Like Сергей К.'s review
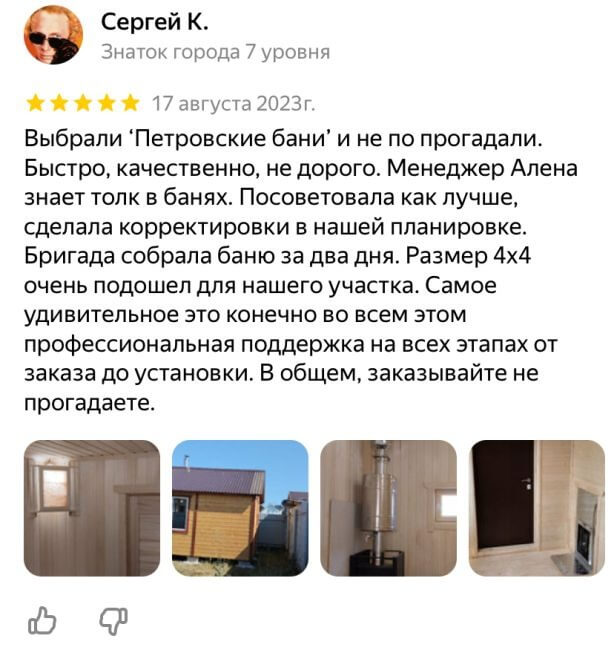Image resolution: width=614 pixels, height=650 pixels. pyautogui.click(x=43, y=621)
